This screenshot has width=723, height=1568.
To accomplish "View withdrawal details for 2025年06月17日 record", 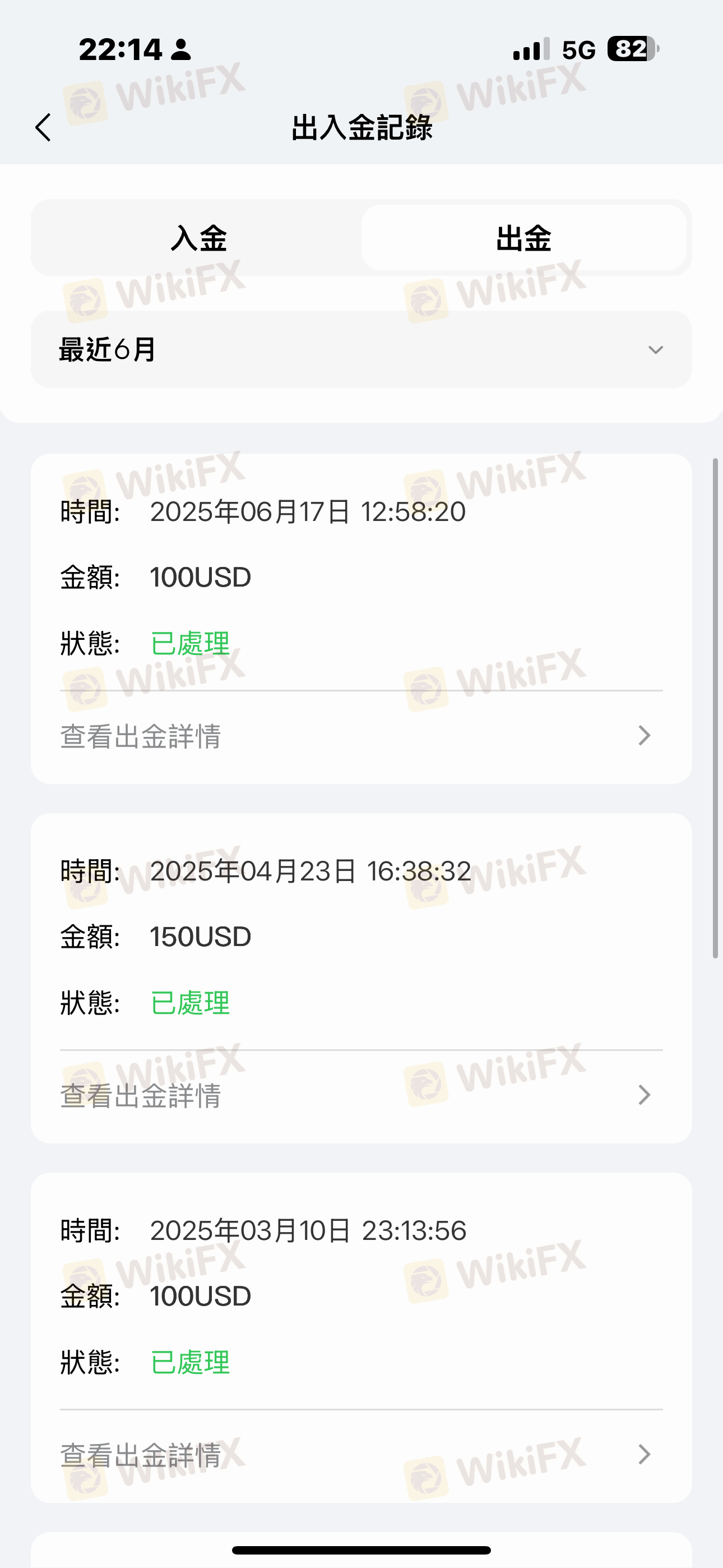I will pyautogui.click(x=361, y=736).
